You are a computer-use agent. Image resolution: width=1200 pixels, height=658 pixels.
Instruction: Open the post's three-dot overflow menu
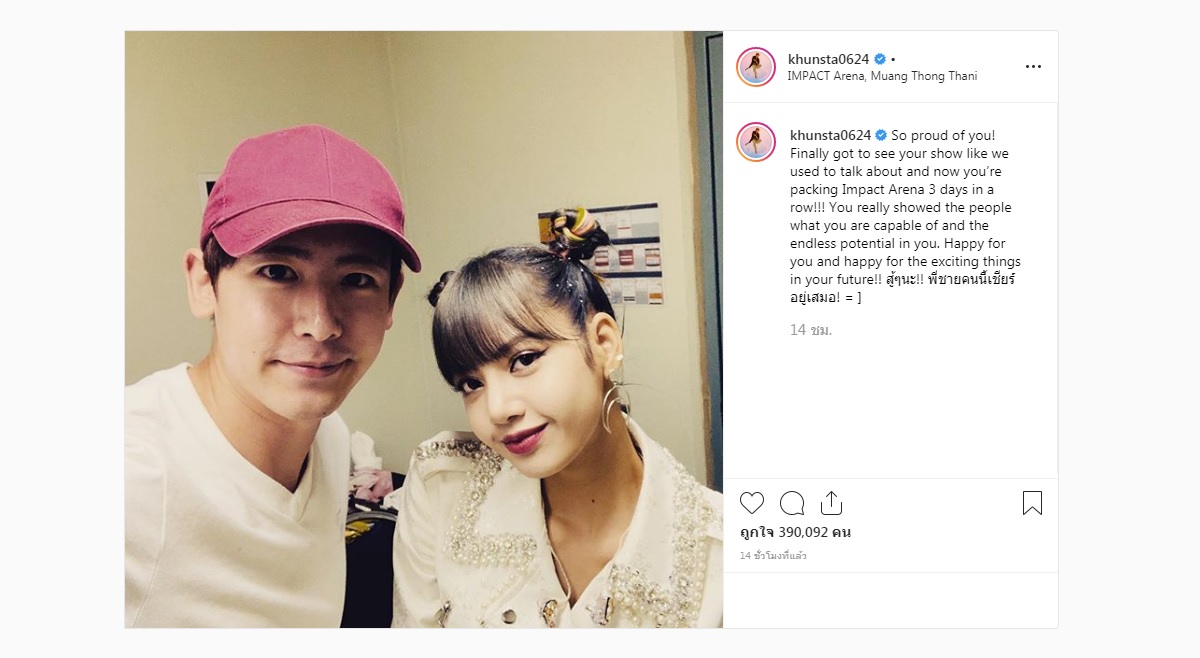(x=1033, y=67)
